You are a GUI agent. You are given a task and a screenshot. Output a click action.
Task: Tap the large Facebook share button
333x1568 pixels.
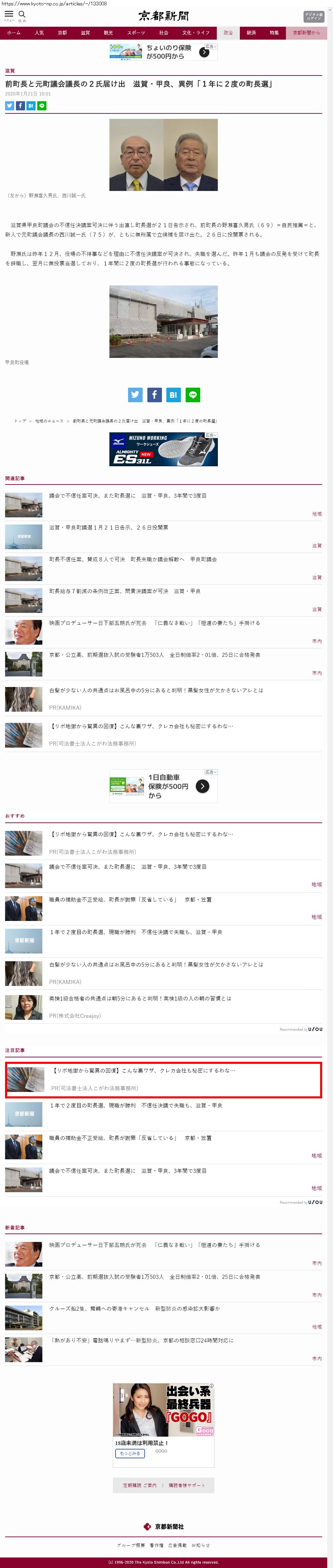click(154, 394)
